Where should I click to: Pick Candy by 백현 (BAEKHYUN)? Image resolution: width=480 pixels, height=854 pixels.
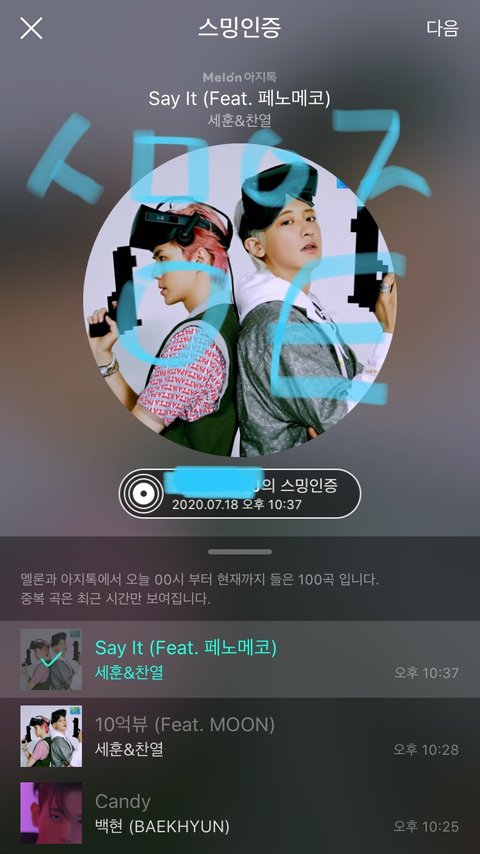(x=240, y=813)
